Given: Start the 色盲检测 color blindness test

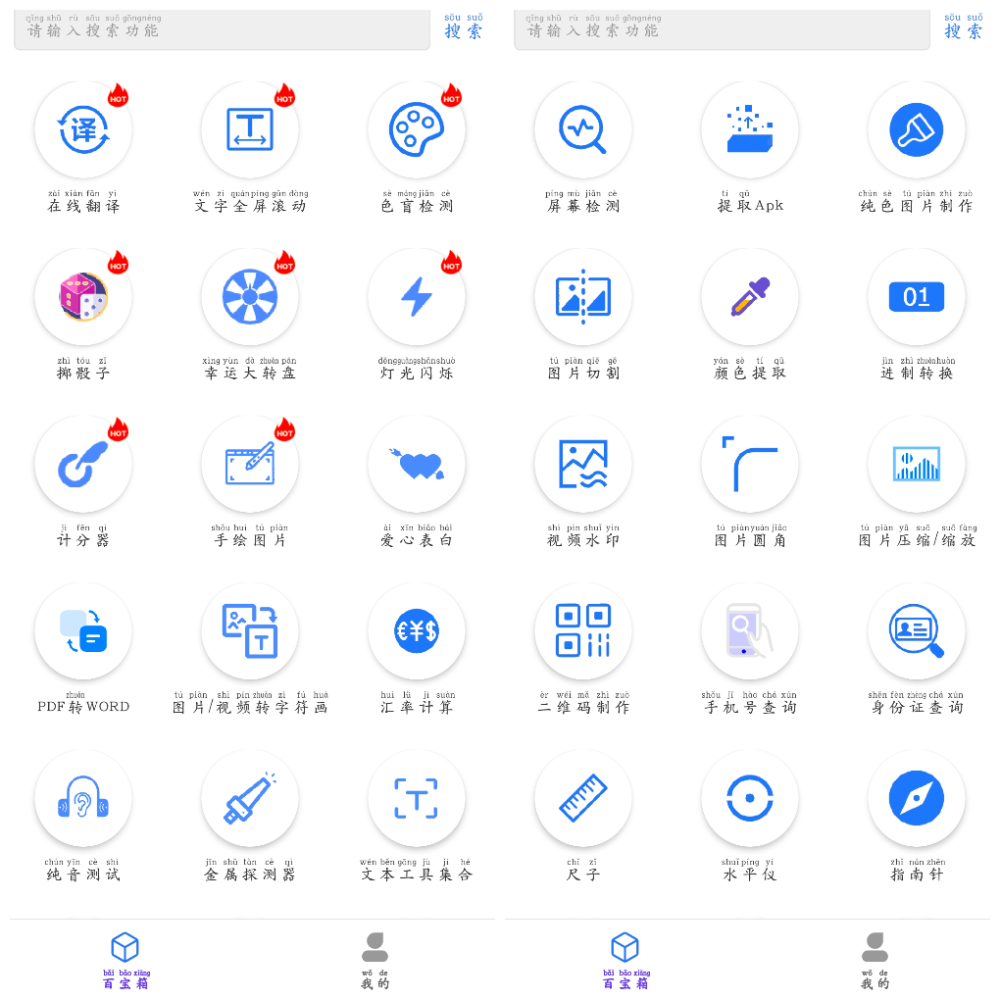Looking at the screenshot, I should [x=416, y=130].
